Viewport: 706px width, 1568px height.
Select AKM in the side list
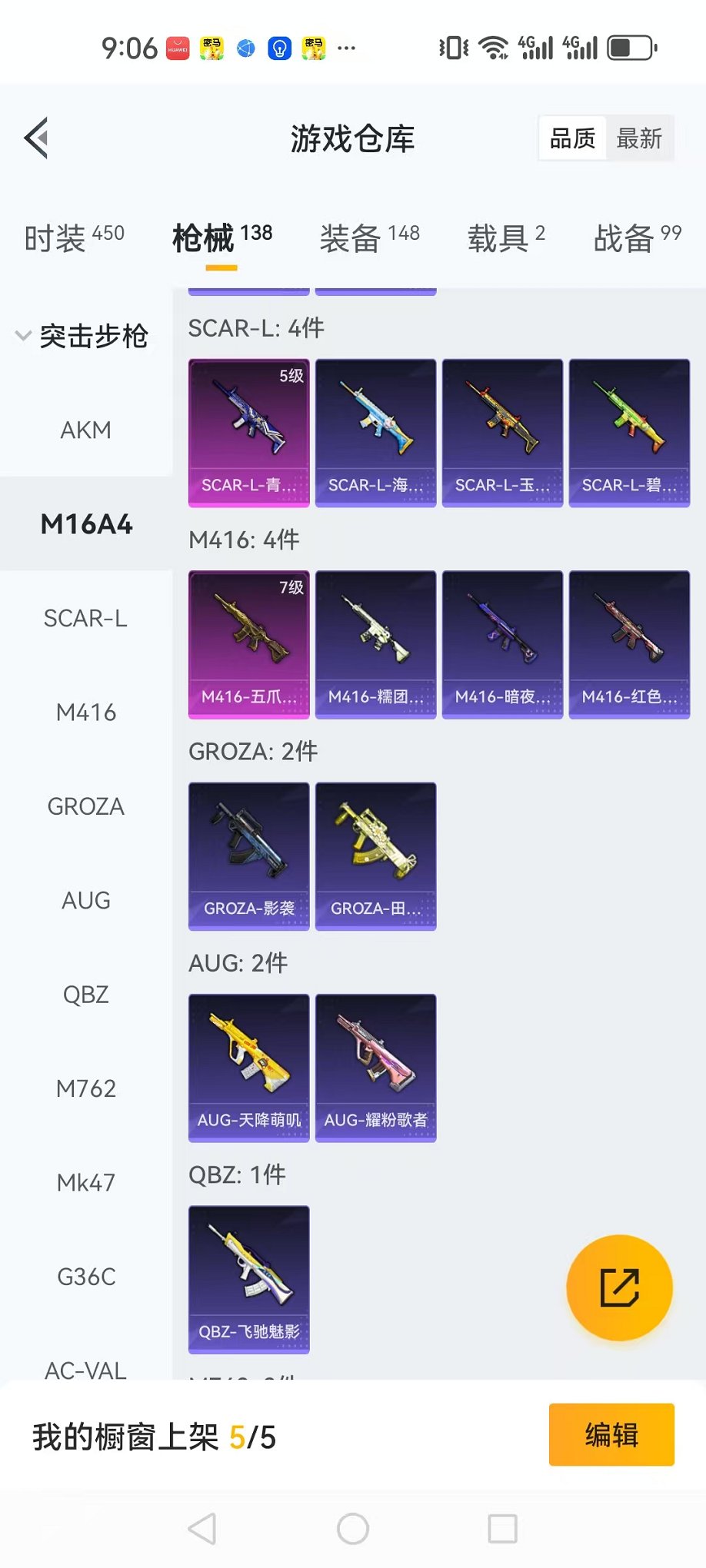coord(86,430)
